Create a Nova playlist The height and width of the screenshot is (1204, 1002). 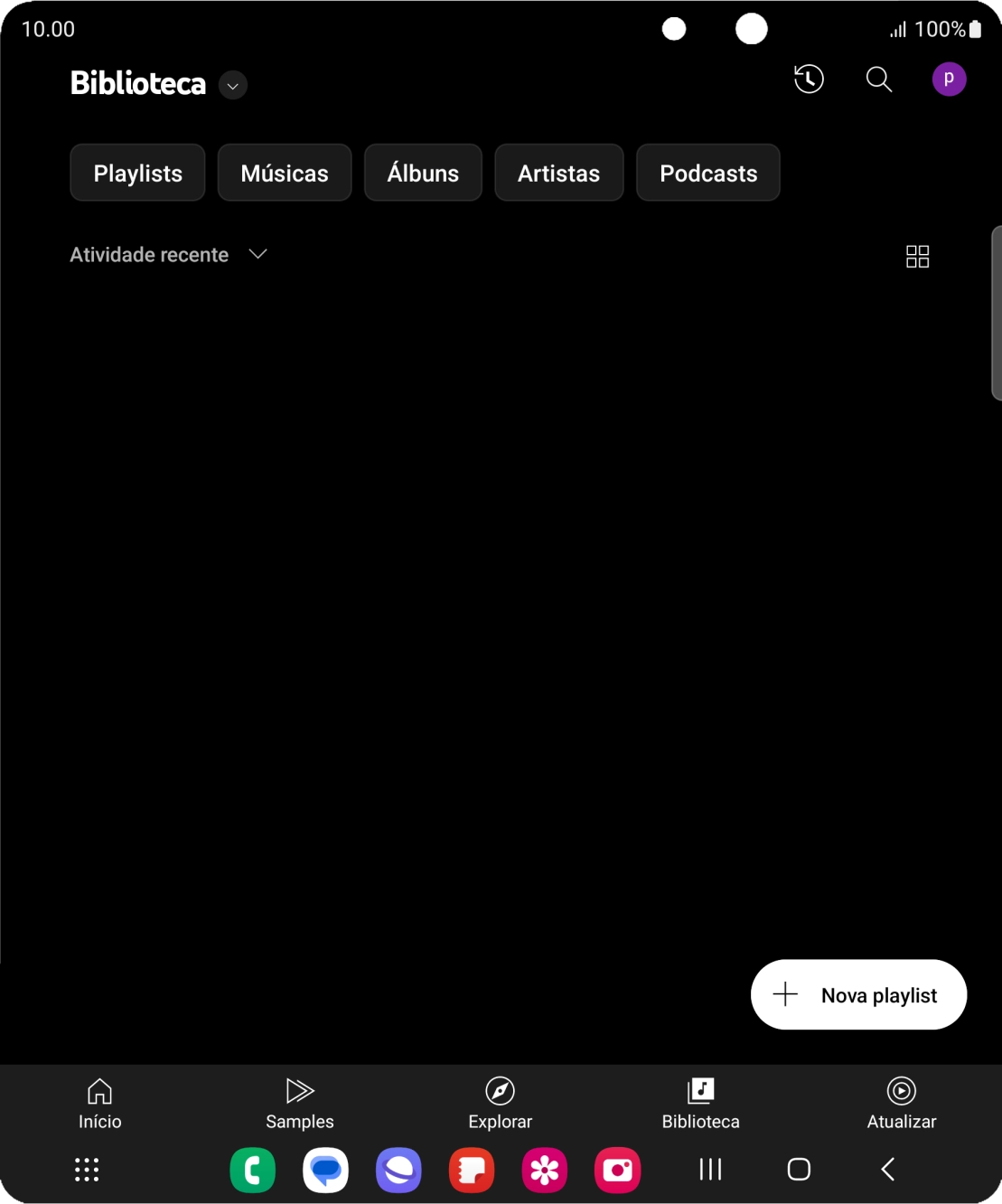(x=857, y=994)
